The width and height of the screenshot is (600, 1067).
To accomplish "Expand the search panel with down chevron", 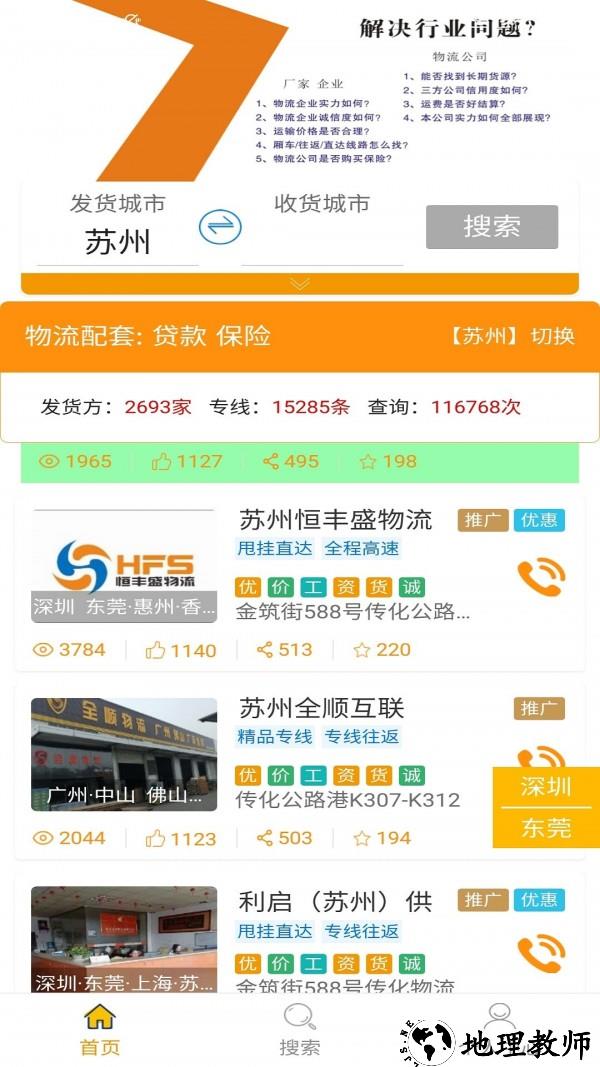I will tap(300, 285).
